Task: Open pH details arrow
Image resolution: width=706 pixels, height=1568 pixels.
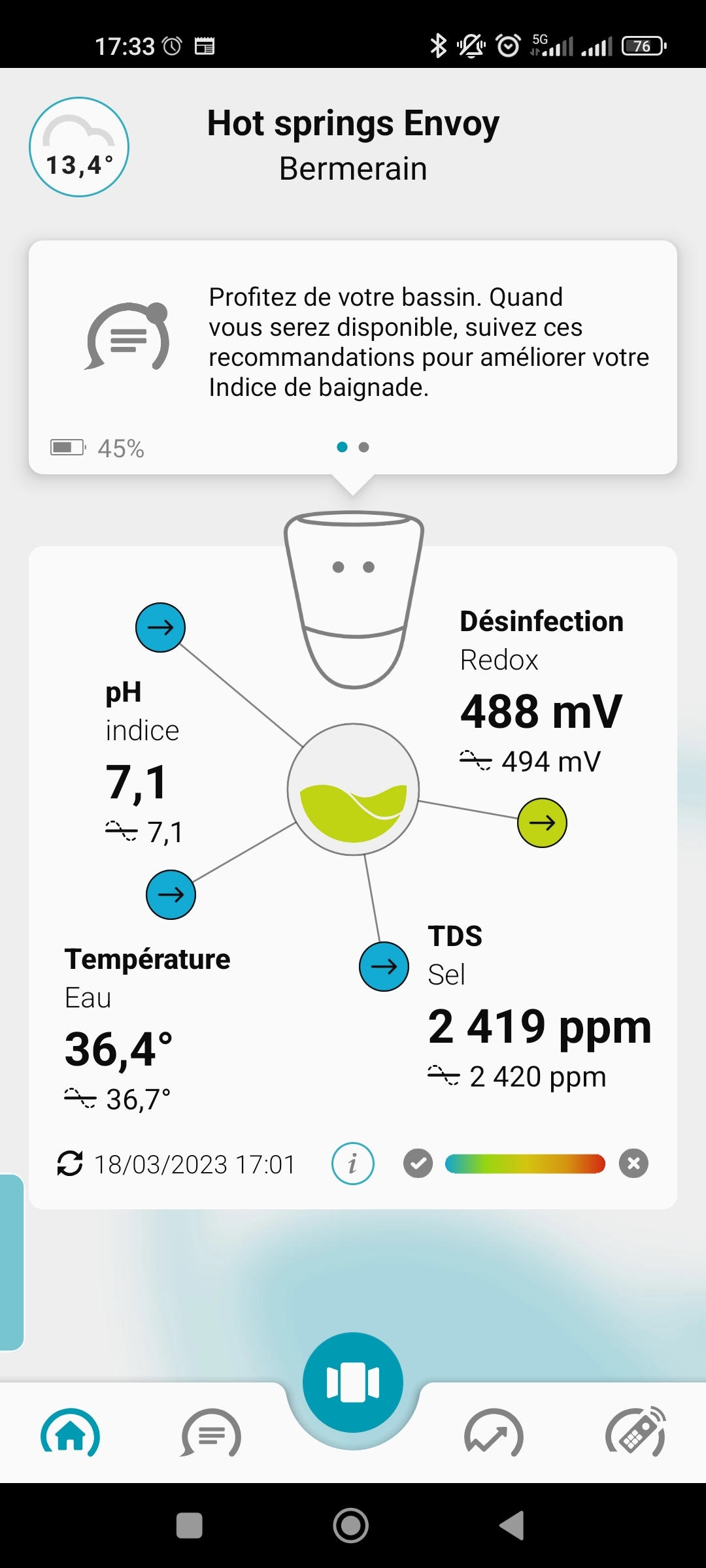Action: 160,627
